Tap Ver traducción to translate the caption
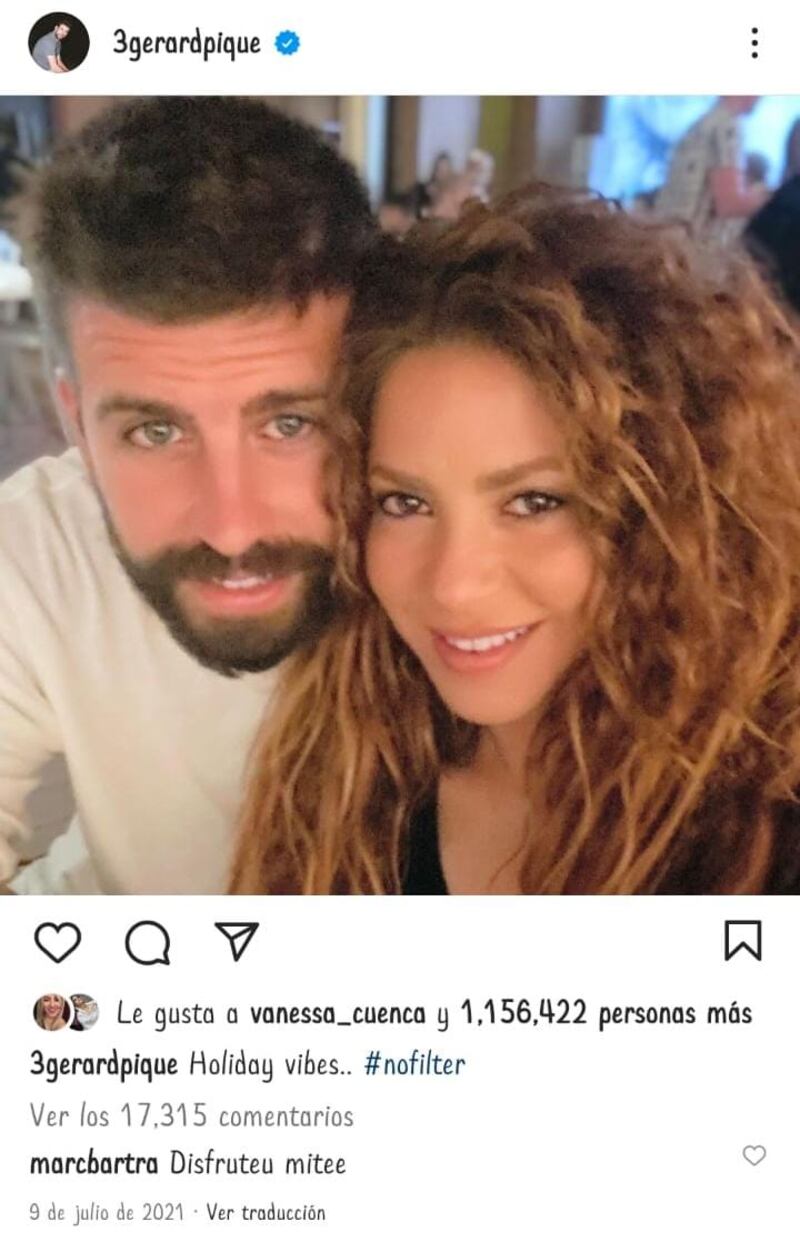The image size is (800, 1242). click(x=265, y=1212)
